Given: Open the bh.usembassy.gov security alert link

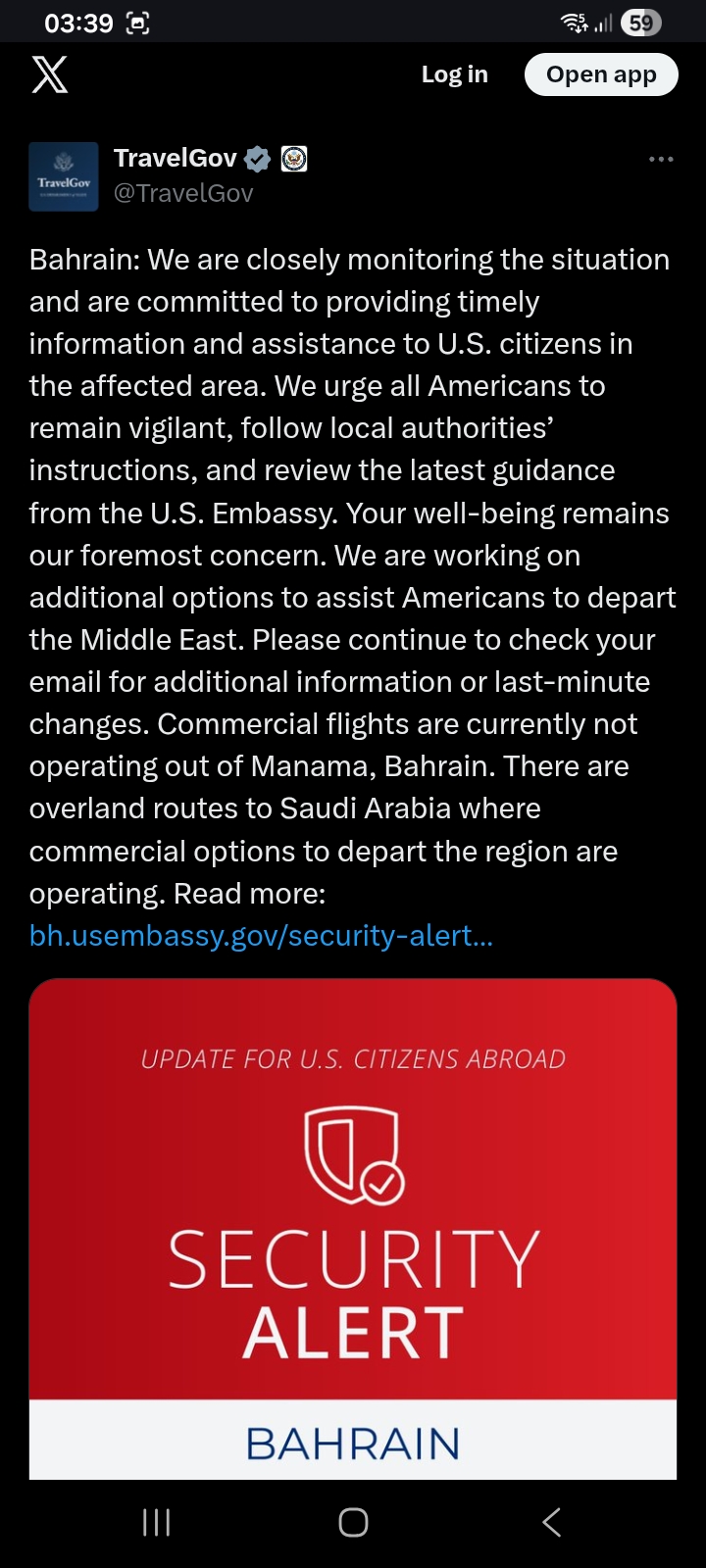Looking at the screenshot, I should pyautogui.click(x=261, y=936).
